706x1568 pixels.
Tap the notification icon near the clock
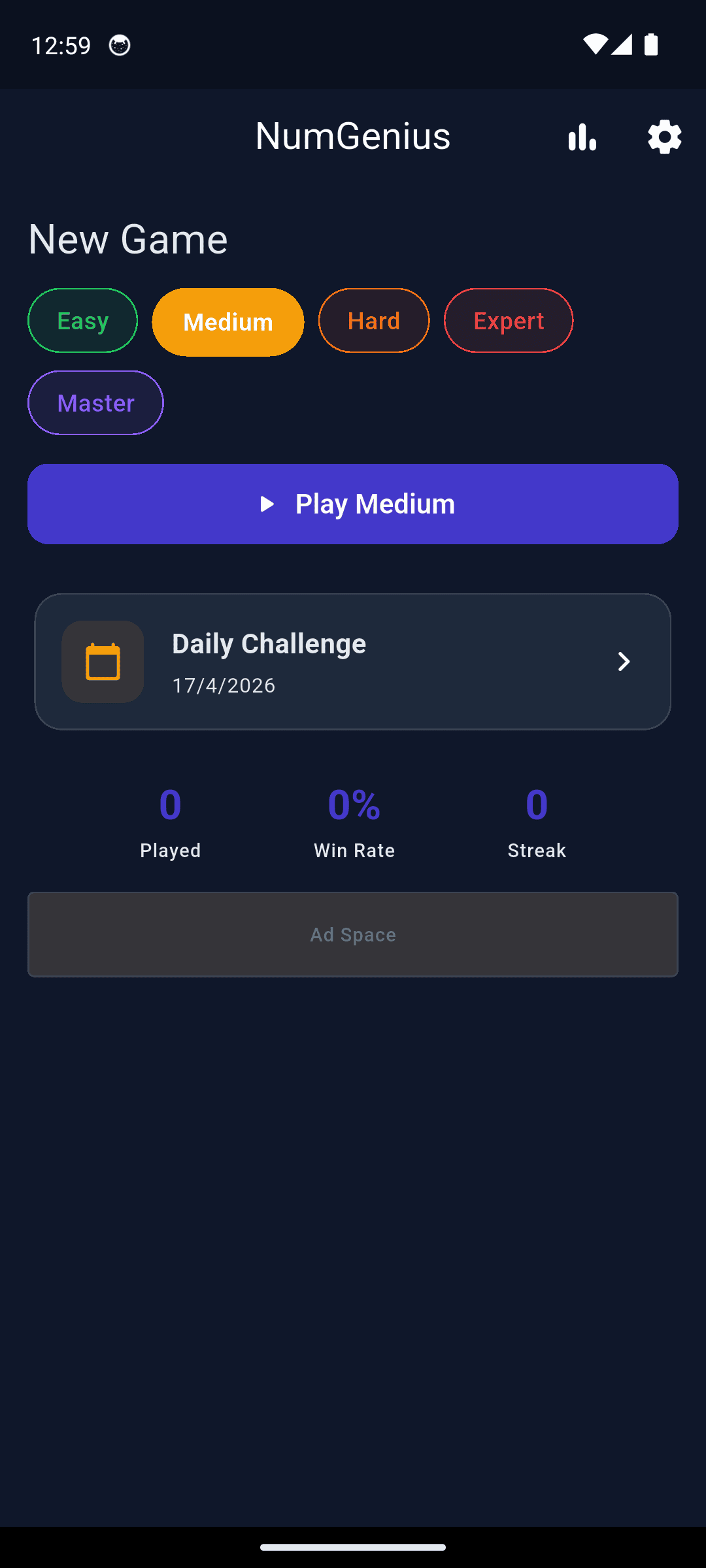point(120,45)
